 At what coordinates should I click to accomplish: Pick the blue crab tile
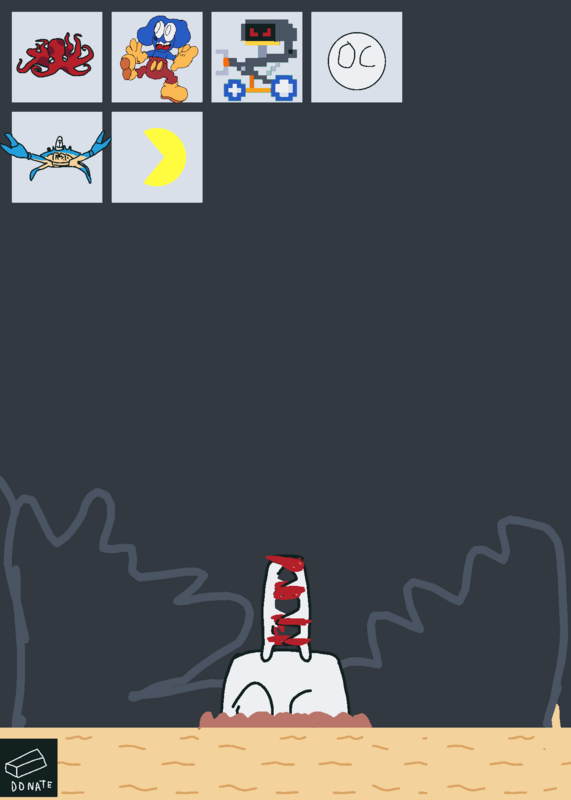point(57,157)
